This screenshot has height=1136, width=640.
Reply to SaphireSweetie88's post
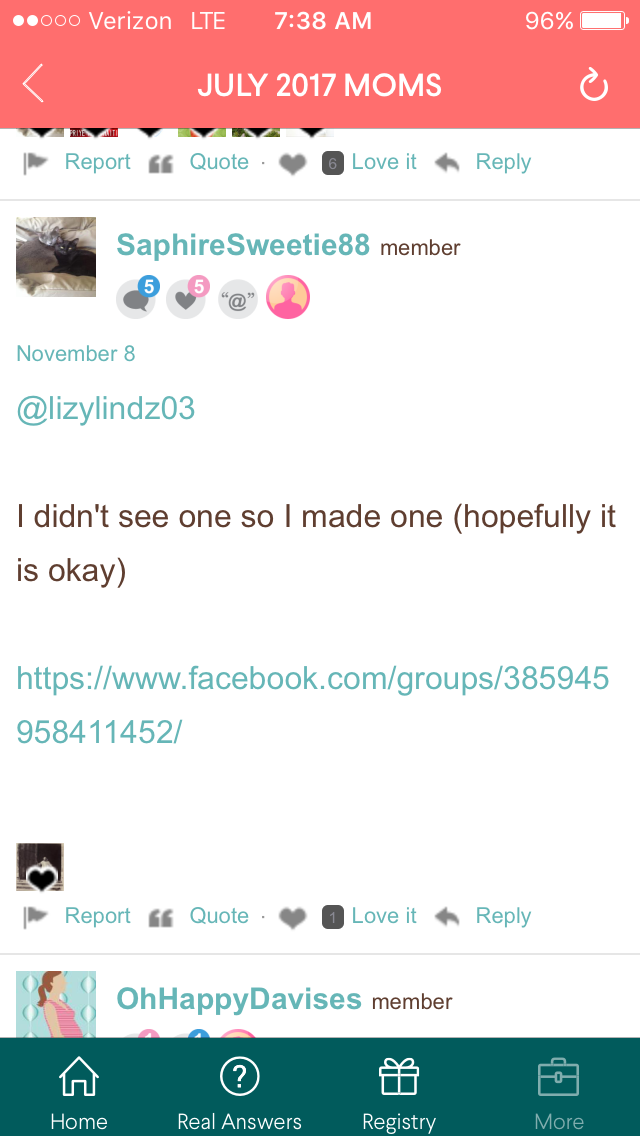coord(483,916)
